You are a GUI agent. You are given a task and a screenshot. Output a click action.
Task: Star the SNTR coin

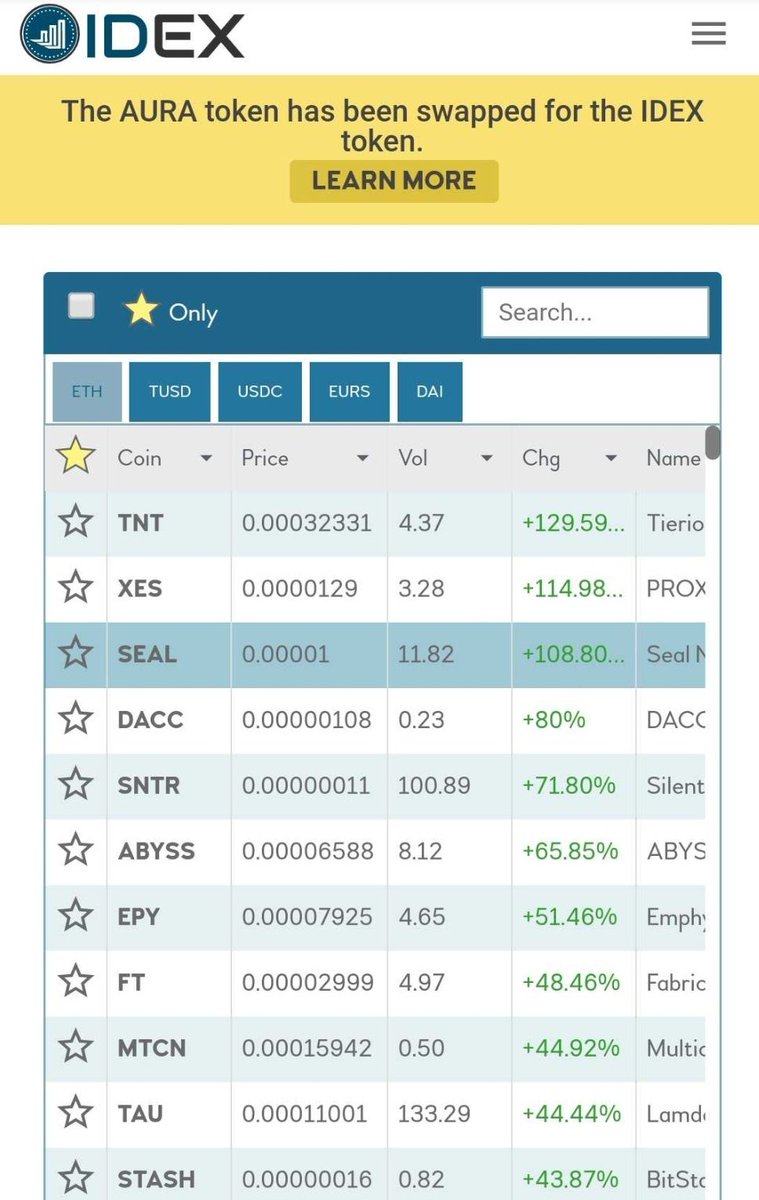pos(76,785)
